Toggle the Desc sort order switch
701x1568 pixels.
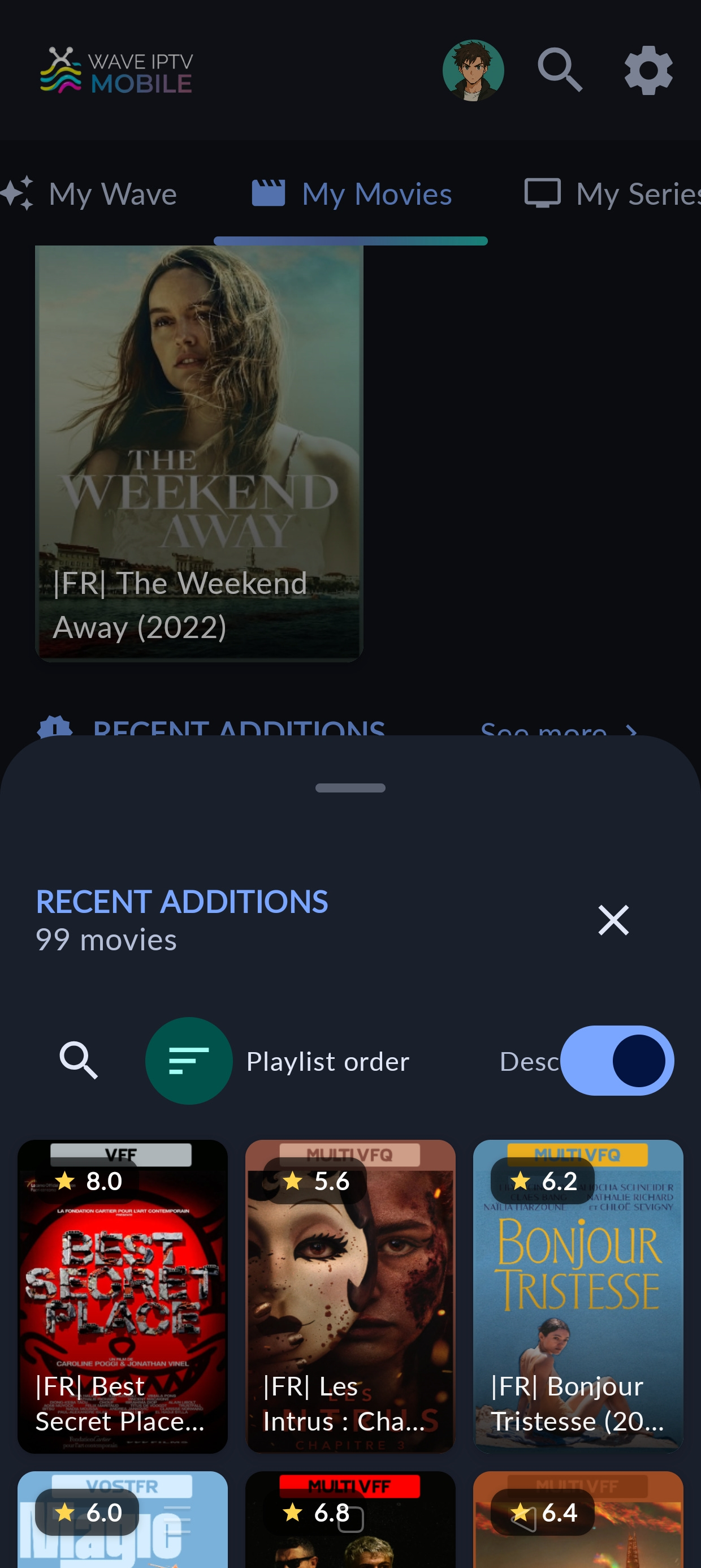click(616, 1061)
